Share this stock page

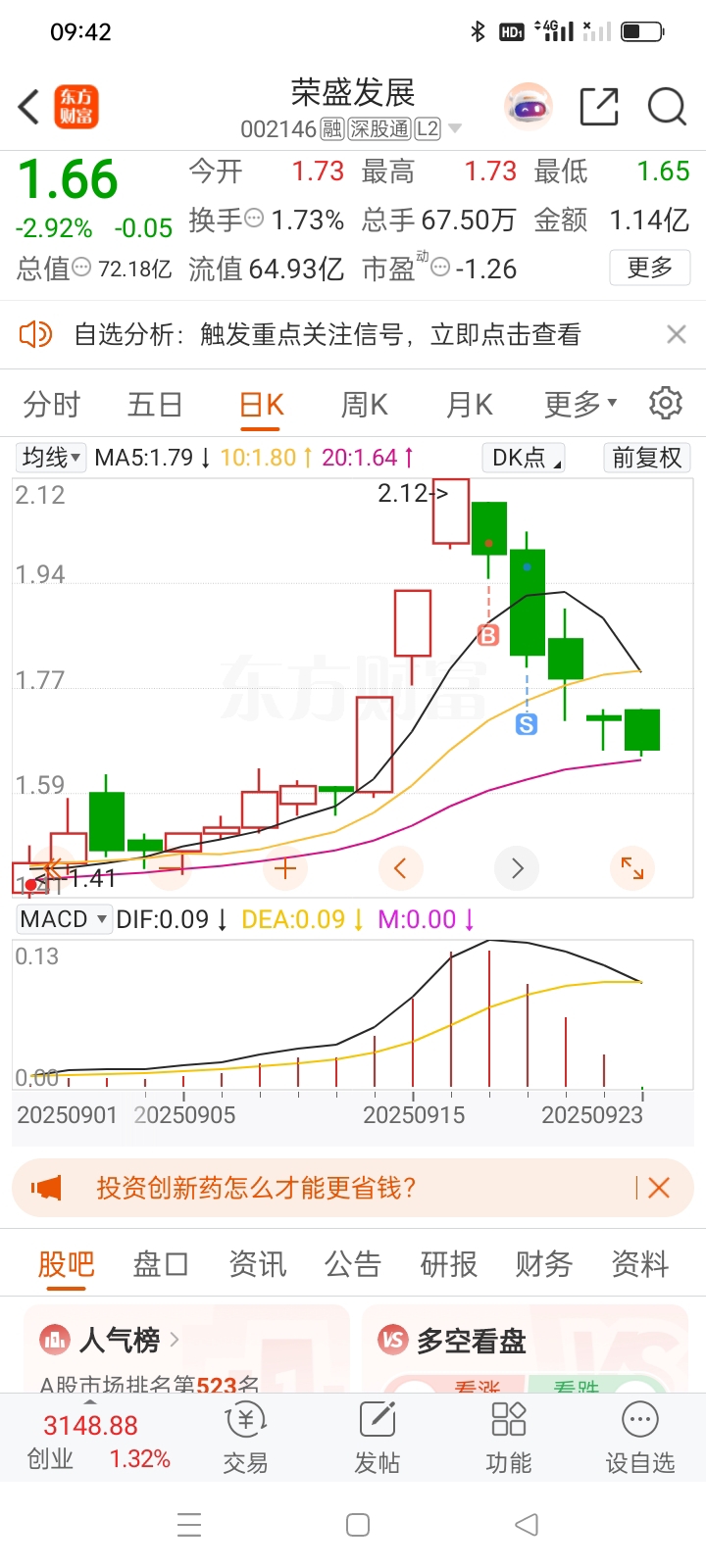[x=599, y=107]
